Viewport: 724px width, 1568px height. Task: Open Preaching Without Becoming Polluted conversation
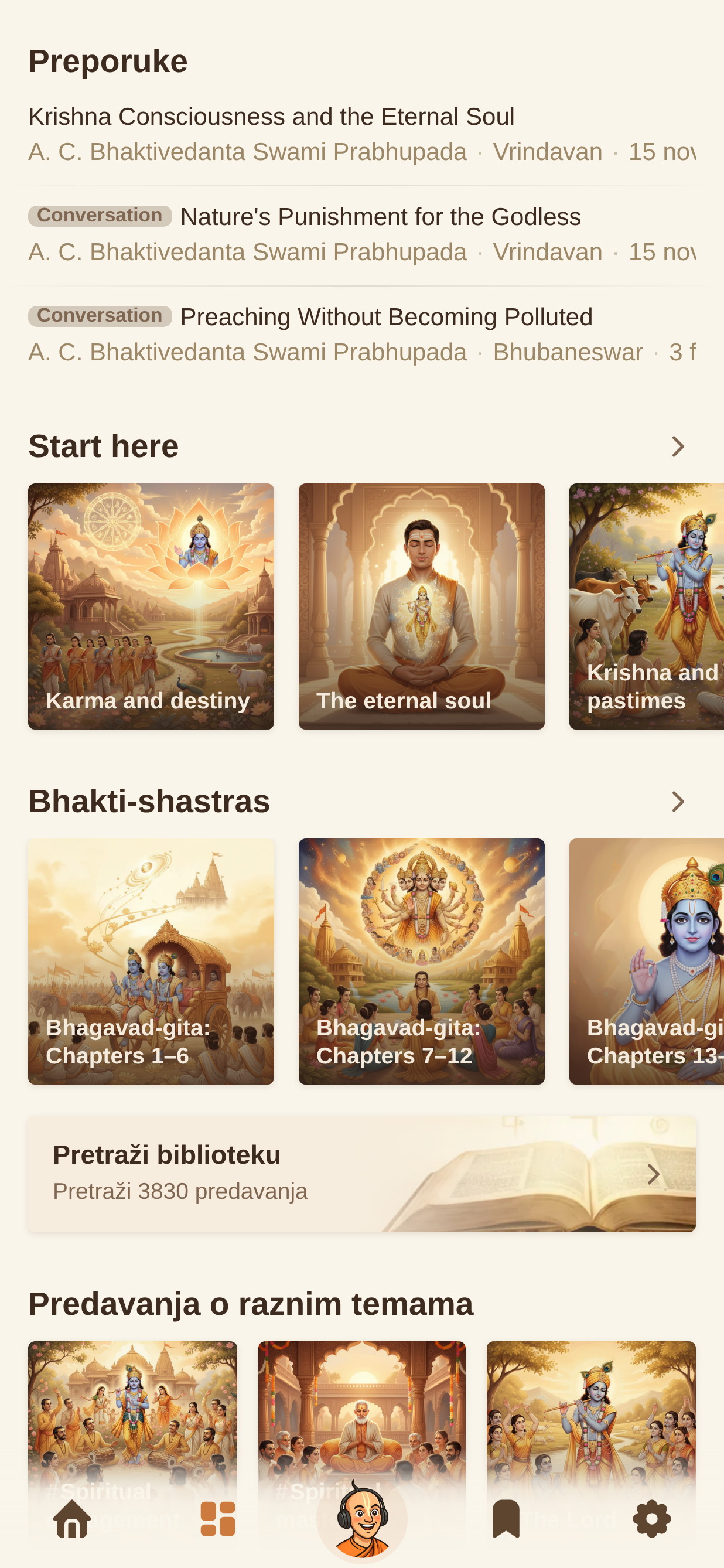[362, 335]
